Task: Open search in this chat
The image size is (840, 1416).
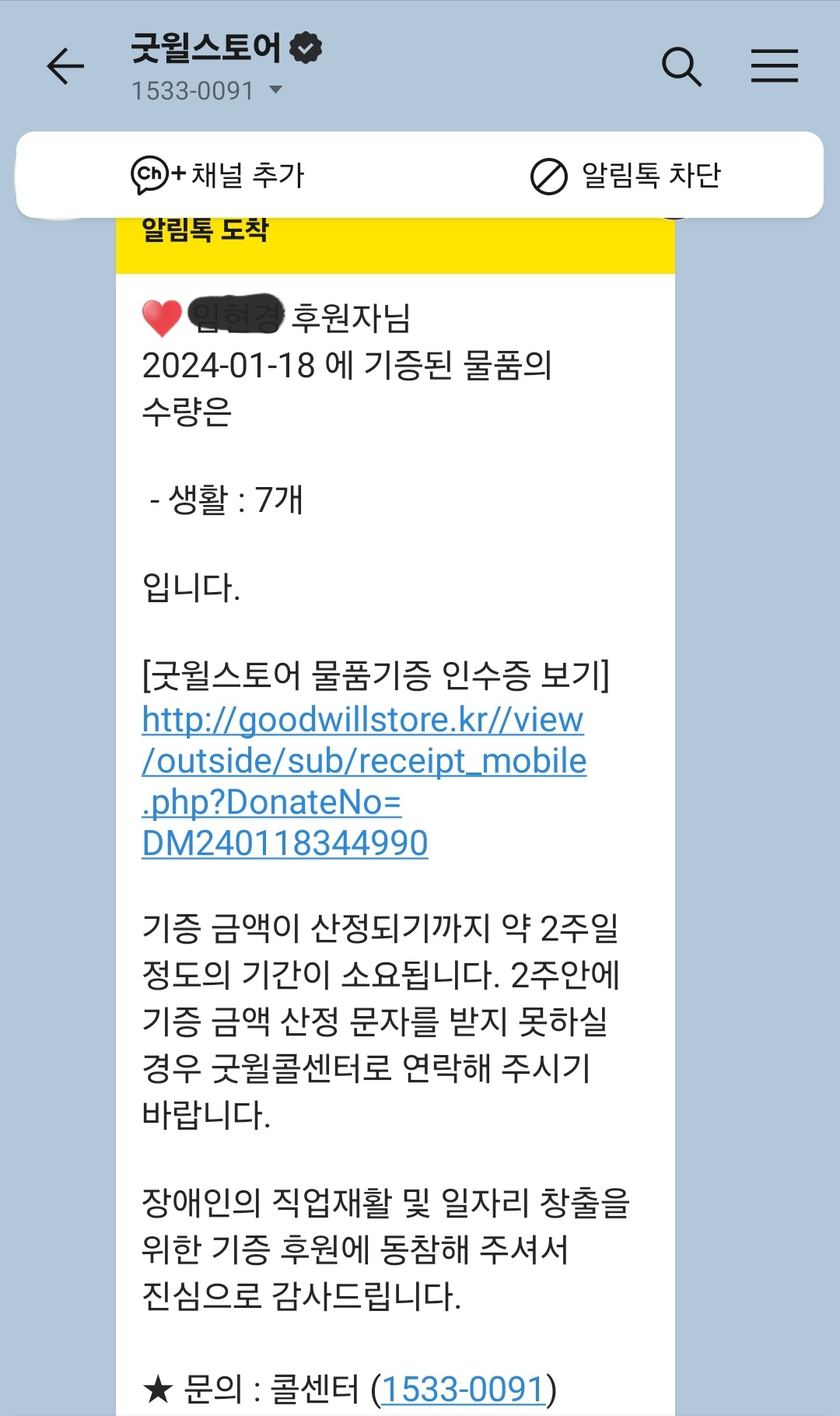Action: pos(681,66)
